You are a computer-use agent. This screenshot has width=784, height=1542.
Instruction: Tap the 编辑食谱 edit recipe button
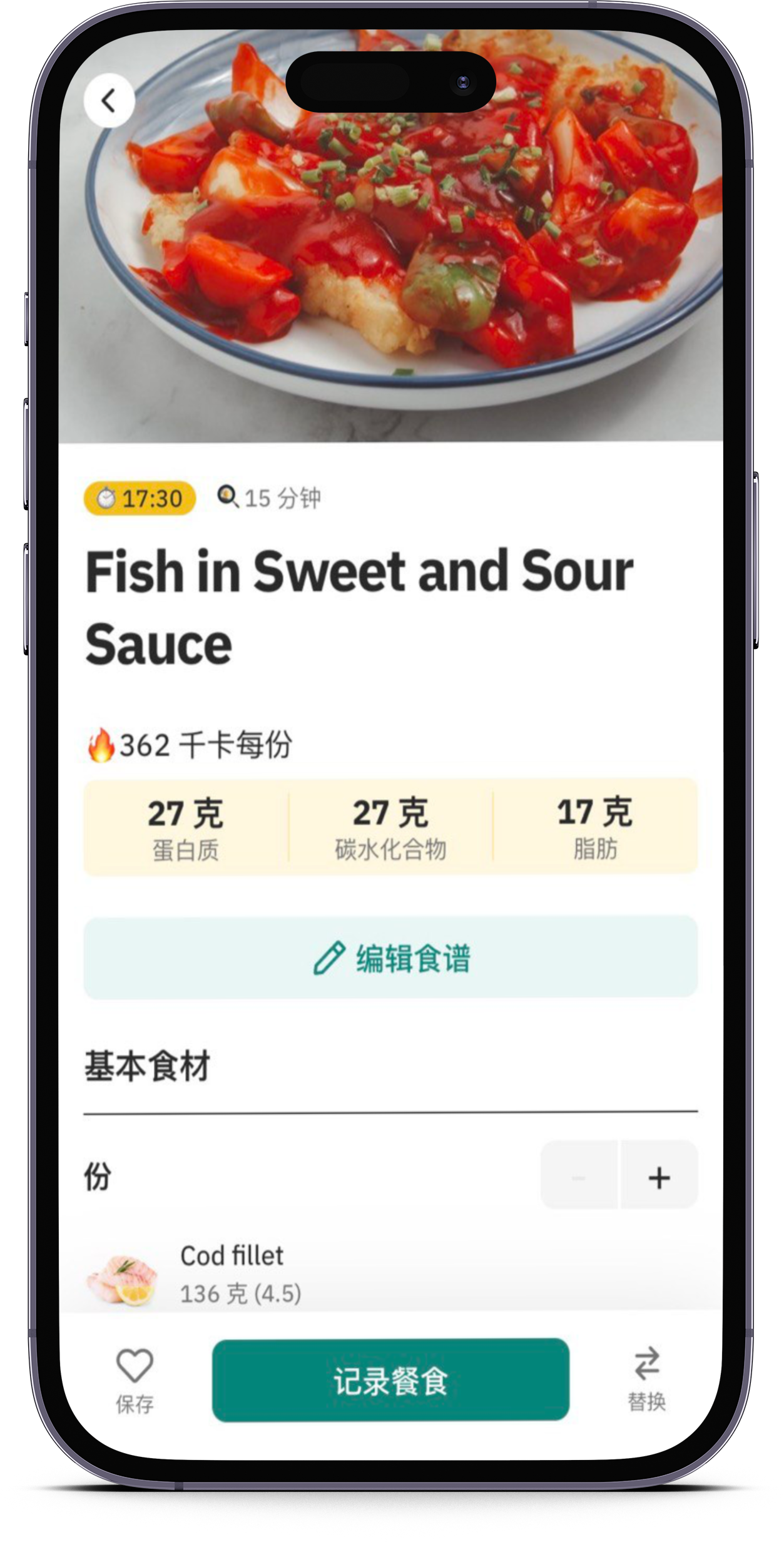pyautogui.click(x=390, y=957)
